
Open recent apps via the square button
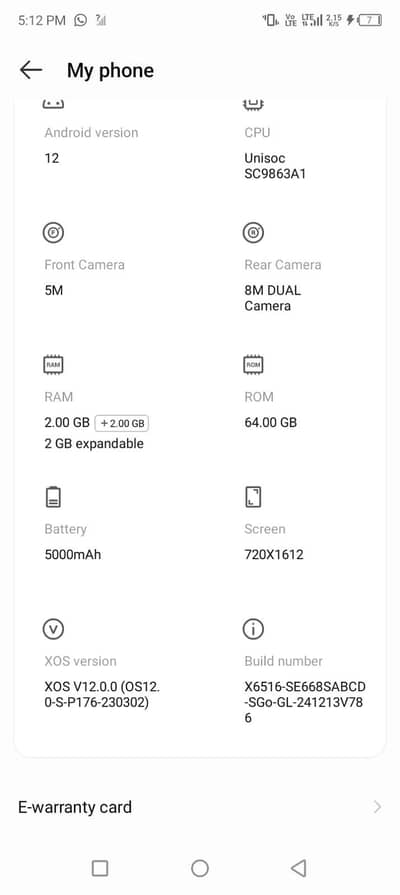point(100,868)
